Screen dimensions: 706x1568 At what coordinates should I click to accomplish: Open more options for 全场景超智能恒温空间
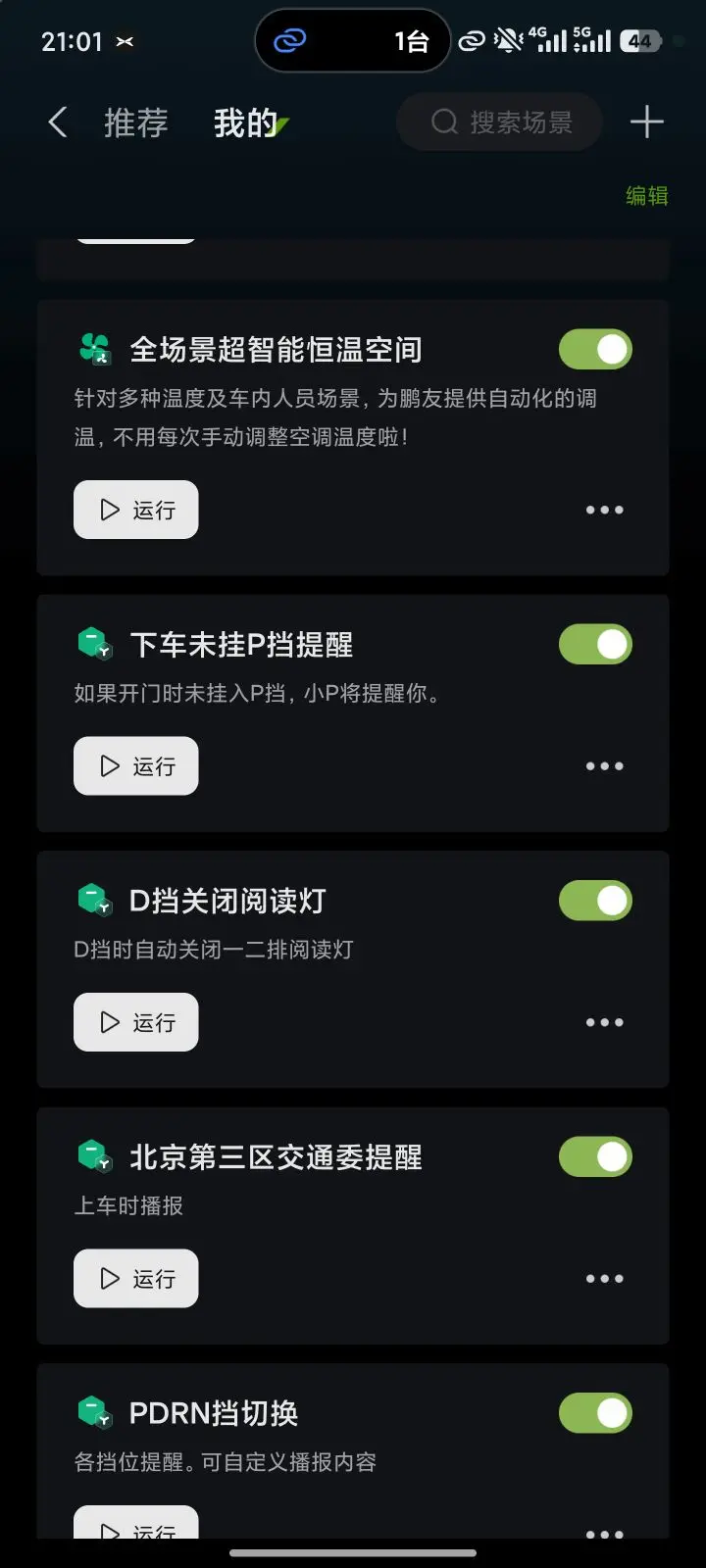[x=604, y=510]
